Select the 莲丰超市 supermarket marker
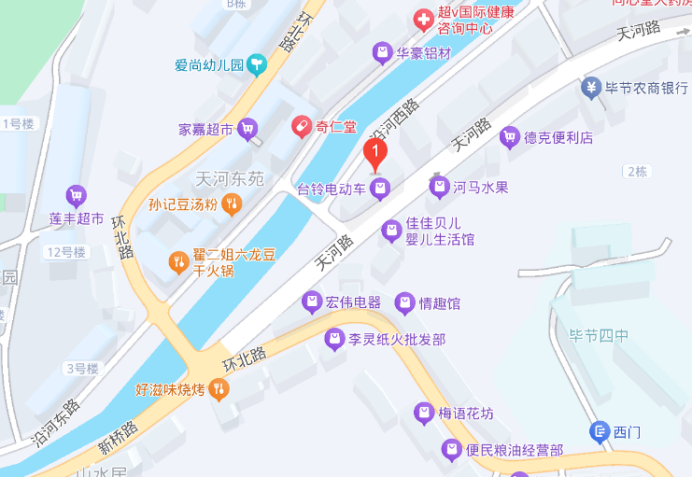 (x=76, y=196)
